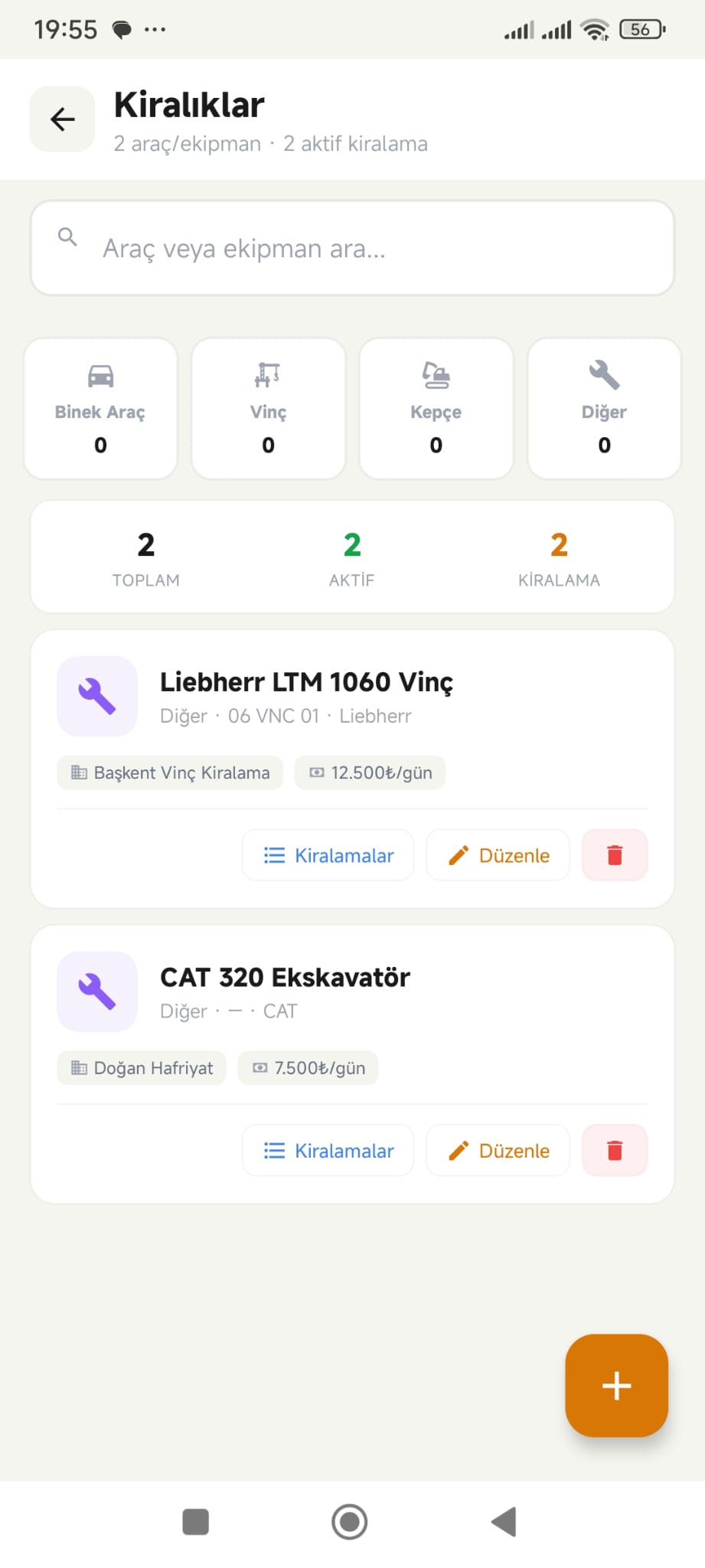Tap the 7.500₺/gün price tag on CAT 320
The width and height of the screenshot is (705, 1568).
pos(307,1067)
